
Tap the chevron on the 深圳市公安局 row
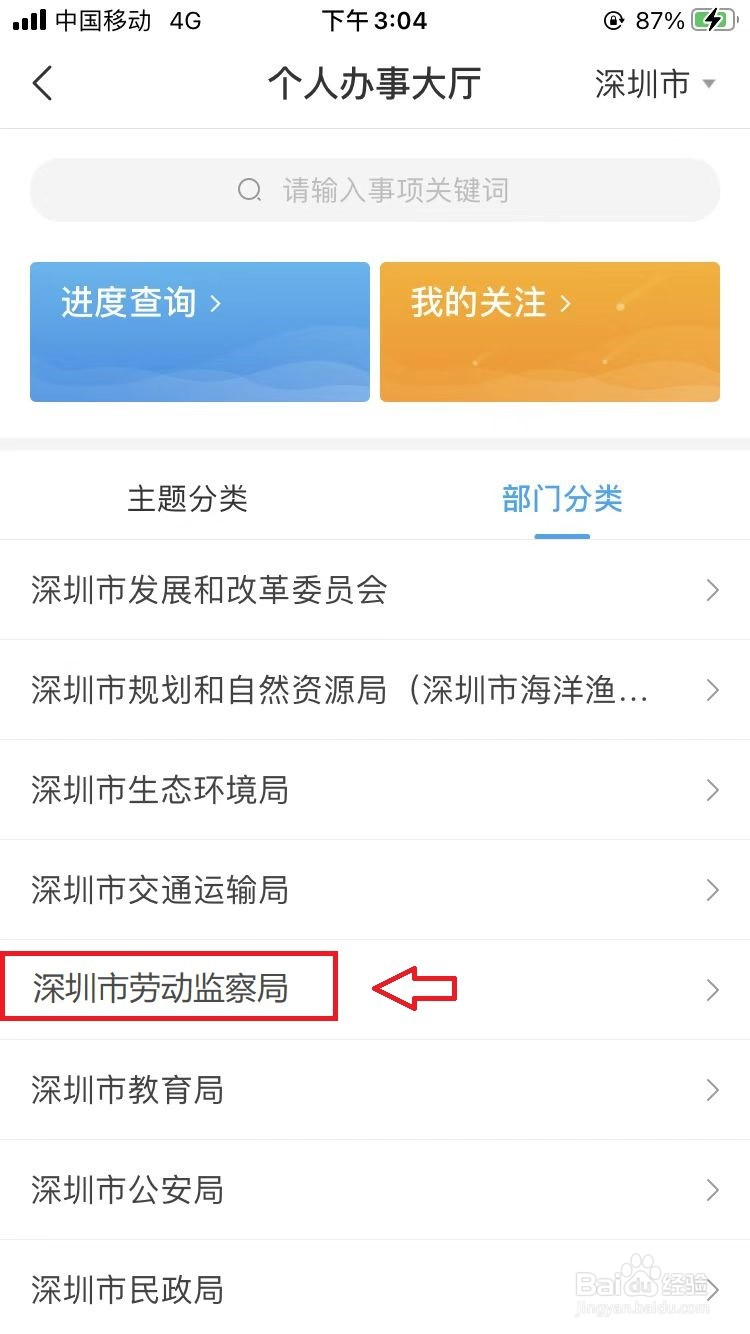coord(712,1190)
